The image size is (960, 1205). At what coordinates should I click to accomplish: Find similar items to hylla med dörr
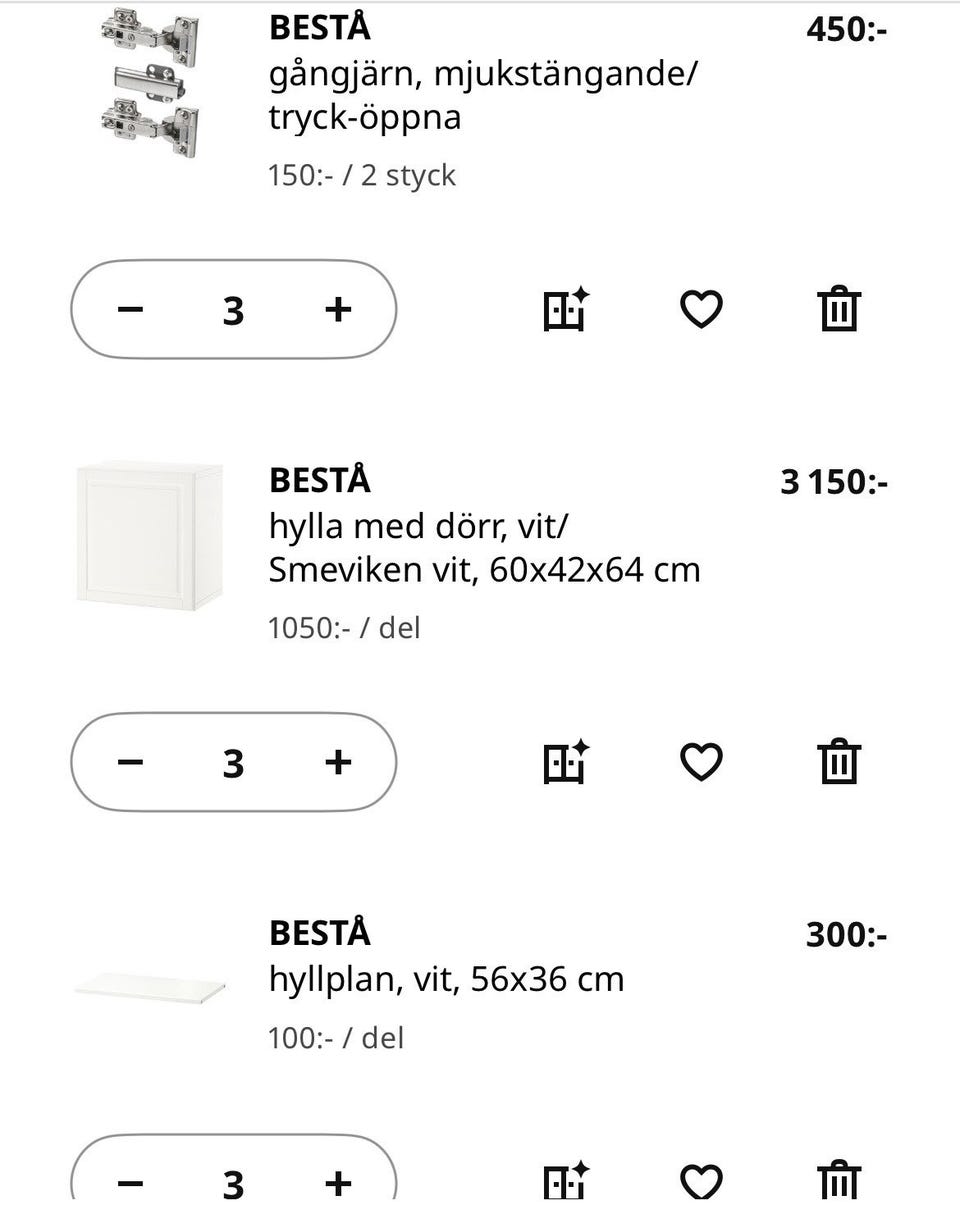pos(565,762)
